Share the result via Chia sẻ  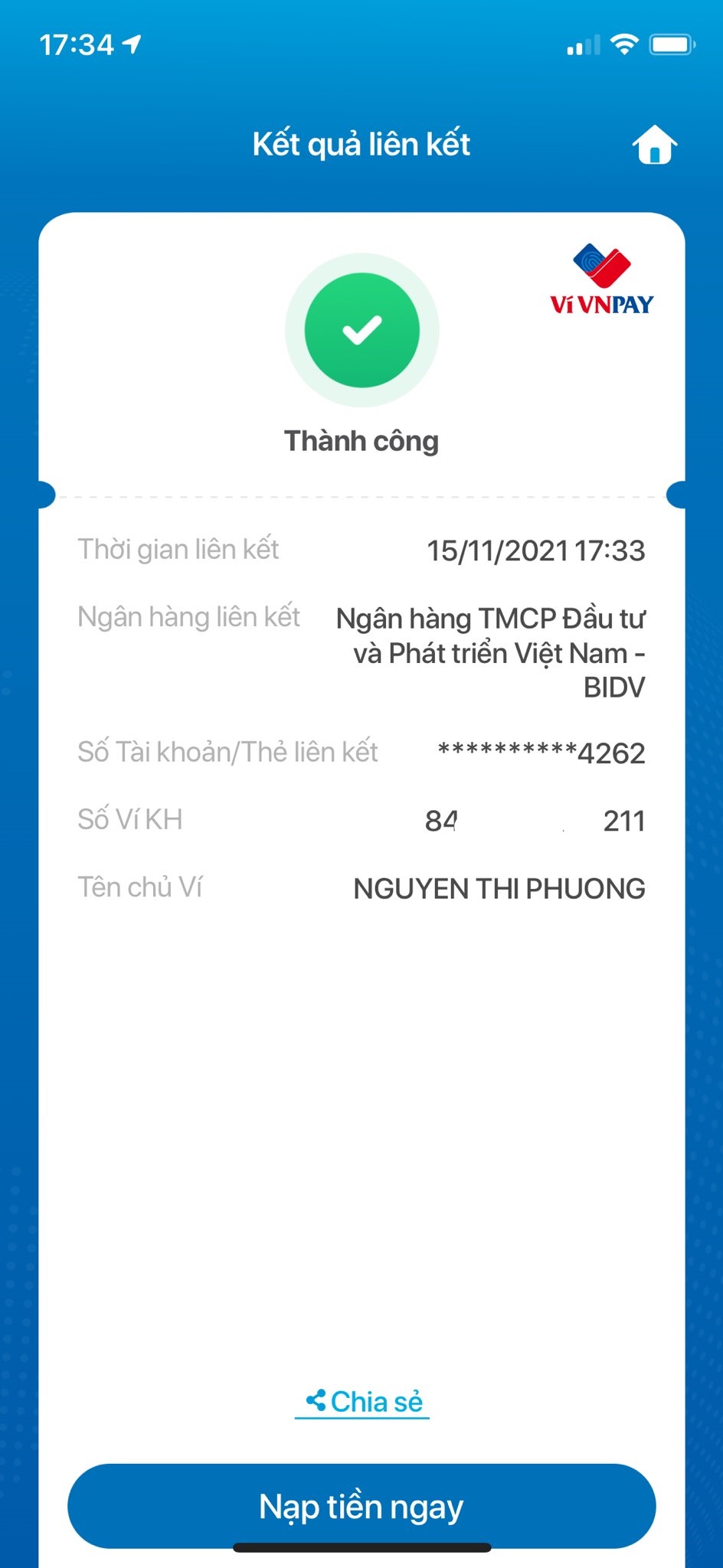(363, 1402)
